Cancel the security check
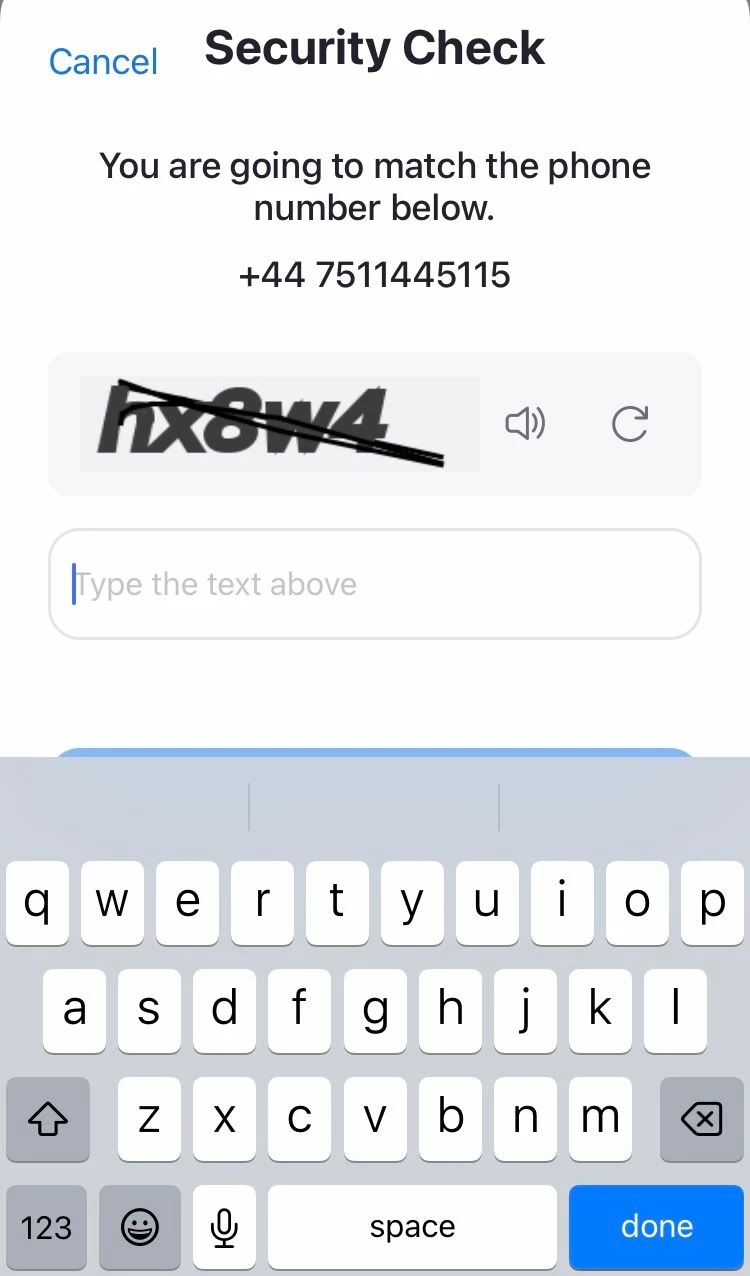Screen dimensions: 750x1276 coord(103,62)
